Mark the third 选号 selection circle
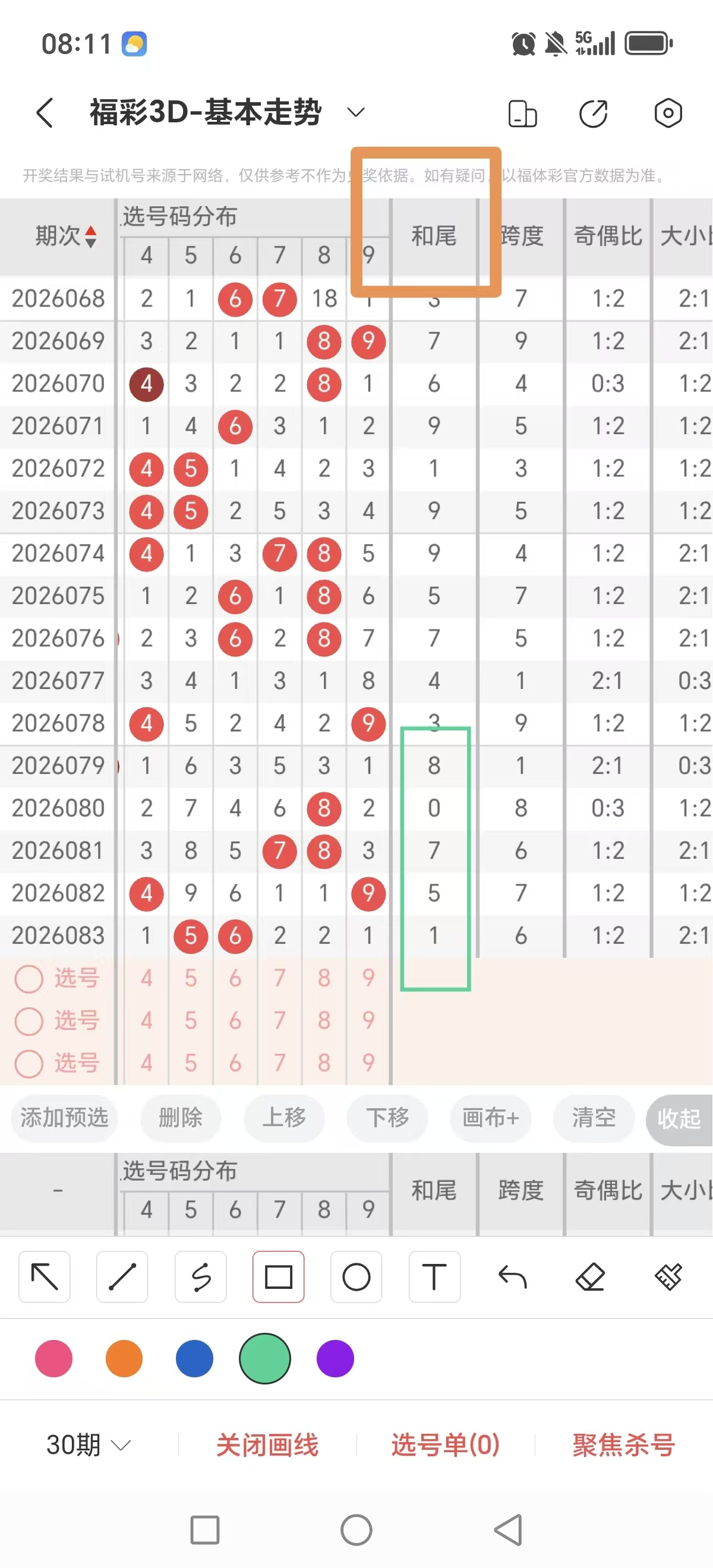Viewport: 713px width, 1568px height. [29, 1064]
